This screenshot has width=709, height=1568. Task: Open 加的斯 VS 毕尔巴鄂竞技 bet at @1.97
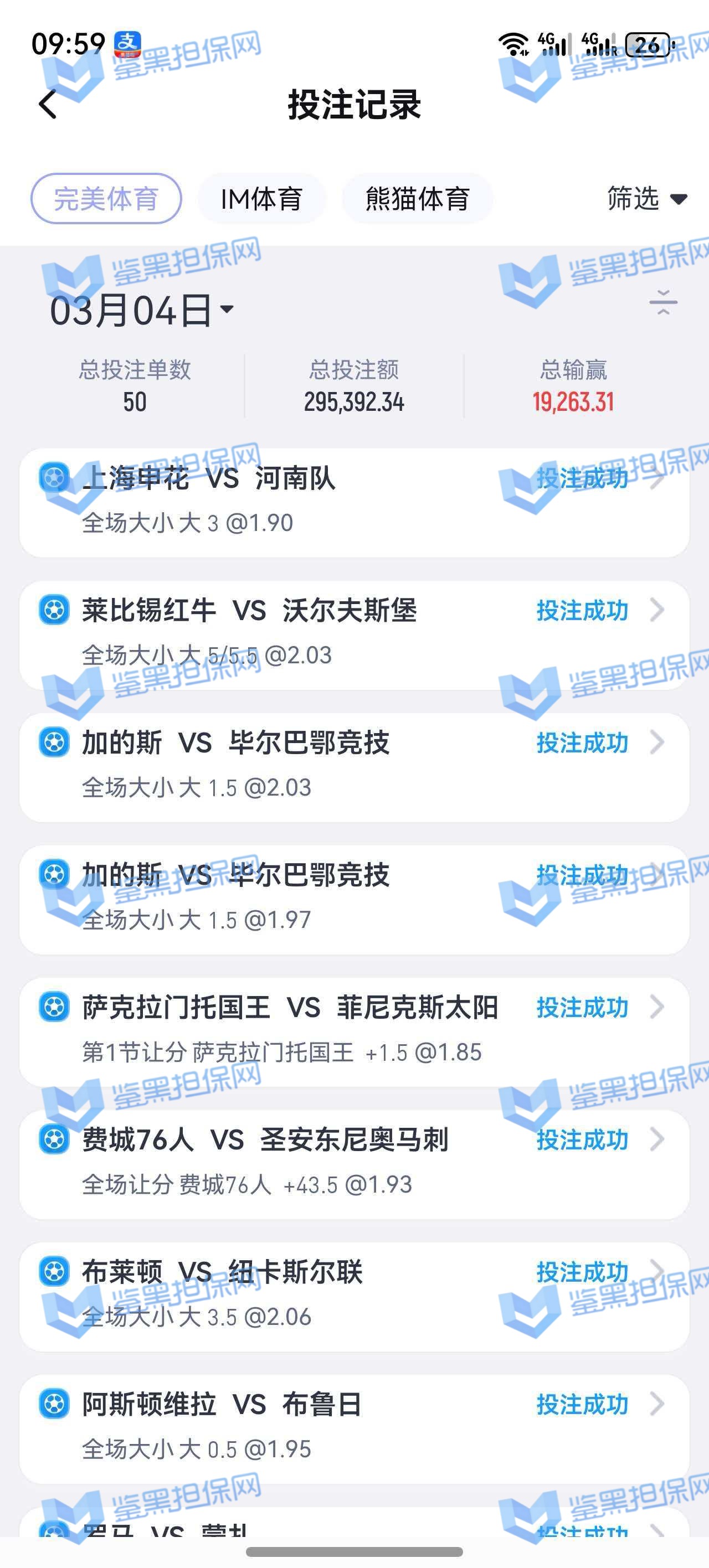354,899
